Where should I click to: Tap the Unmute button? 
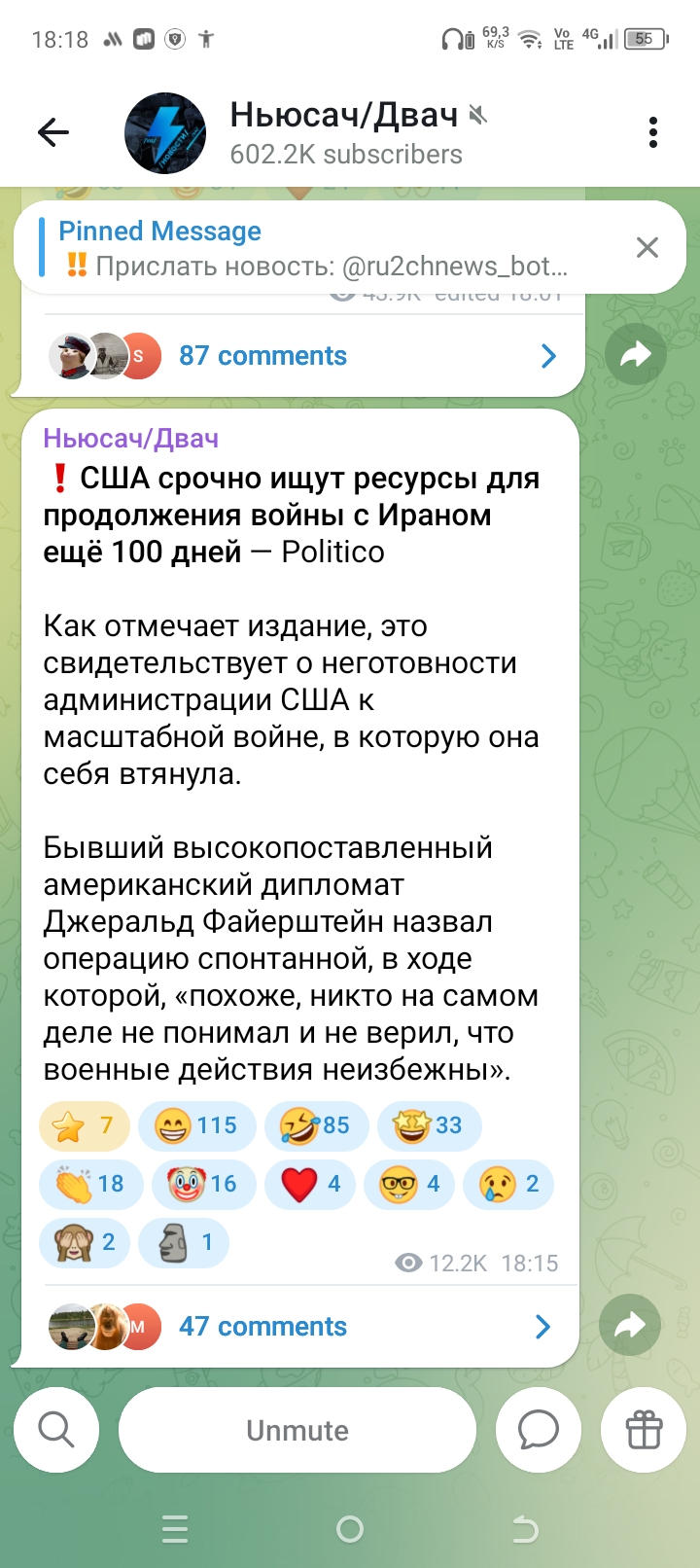297,1430
